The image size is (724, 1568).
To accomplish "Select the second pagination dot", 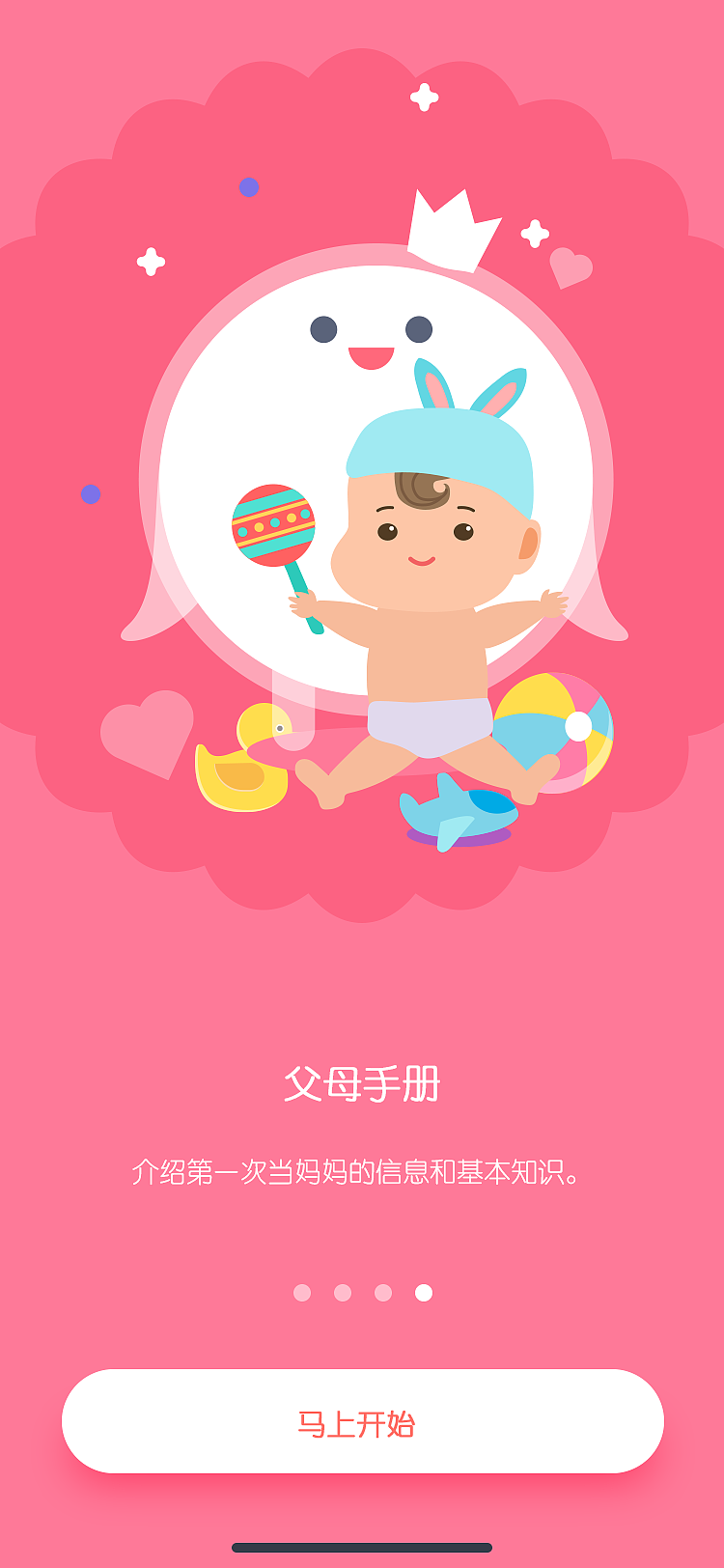I will [345, 1292].
